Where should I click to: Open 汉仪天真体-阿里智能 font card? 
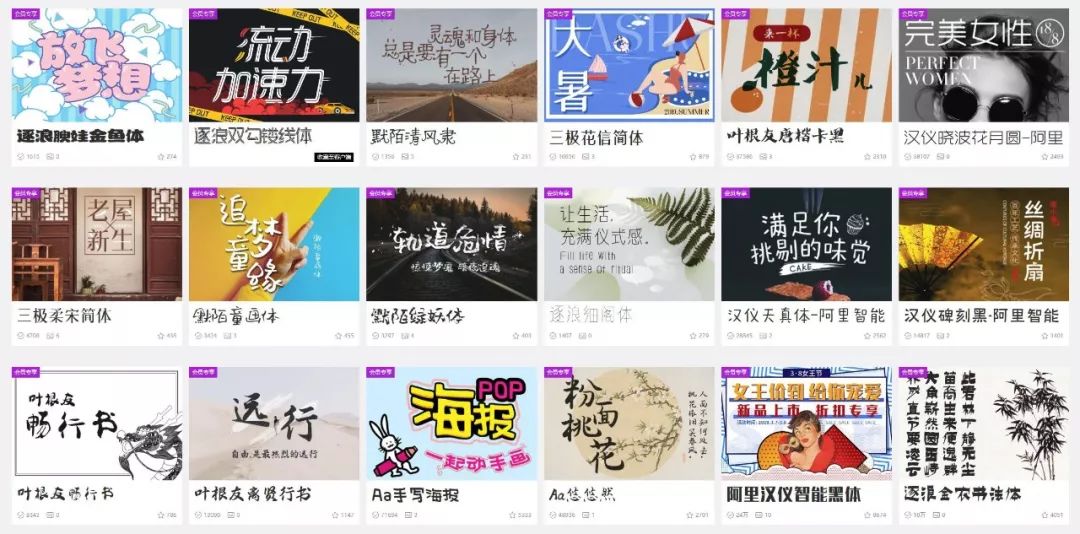point(806,244)
